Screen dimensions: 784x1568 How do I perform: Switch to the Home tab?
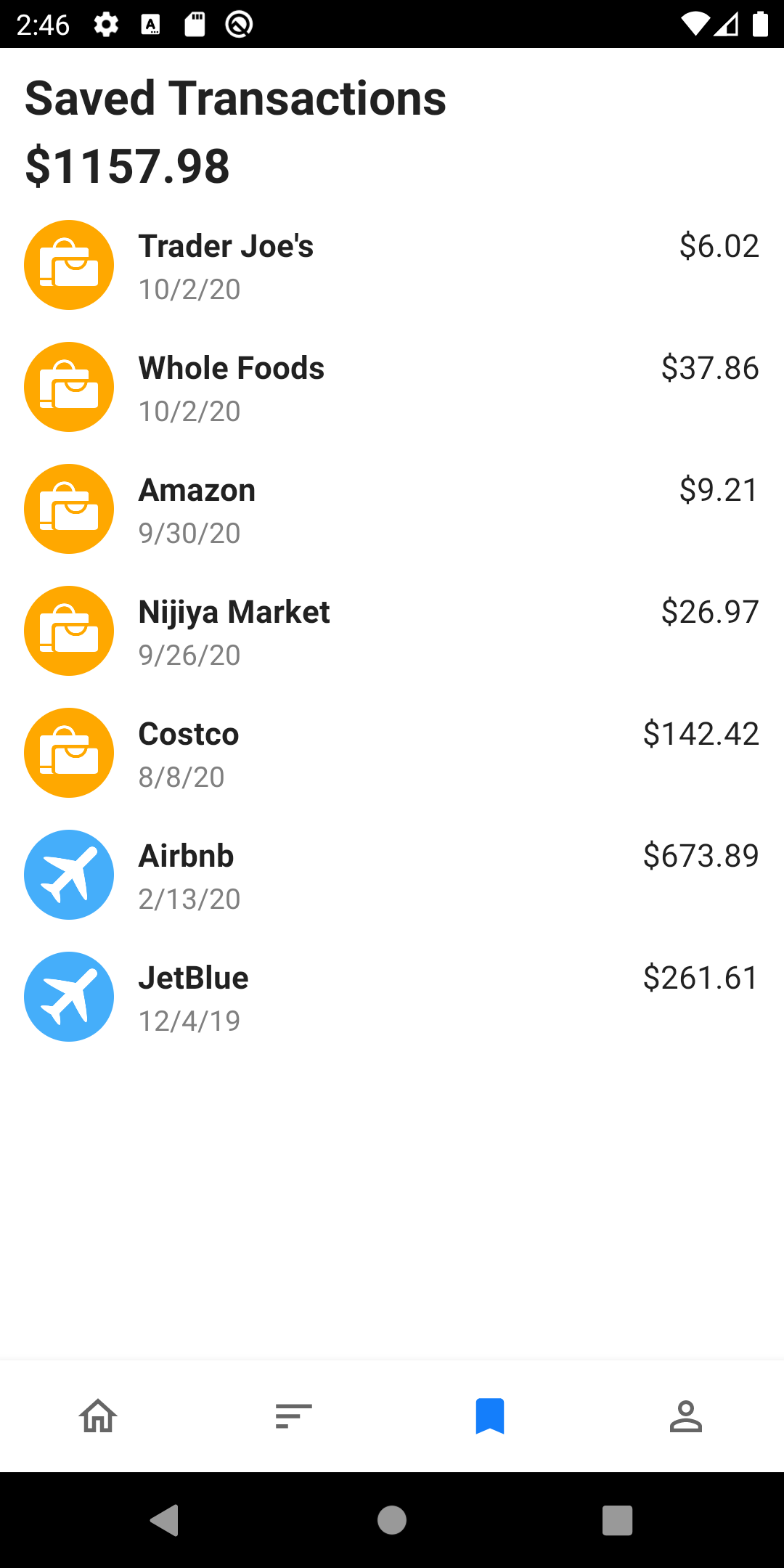pyautogui.click(x=98, y=1416)
